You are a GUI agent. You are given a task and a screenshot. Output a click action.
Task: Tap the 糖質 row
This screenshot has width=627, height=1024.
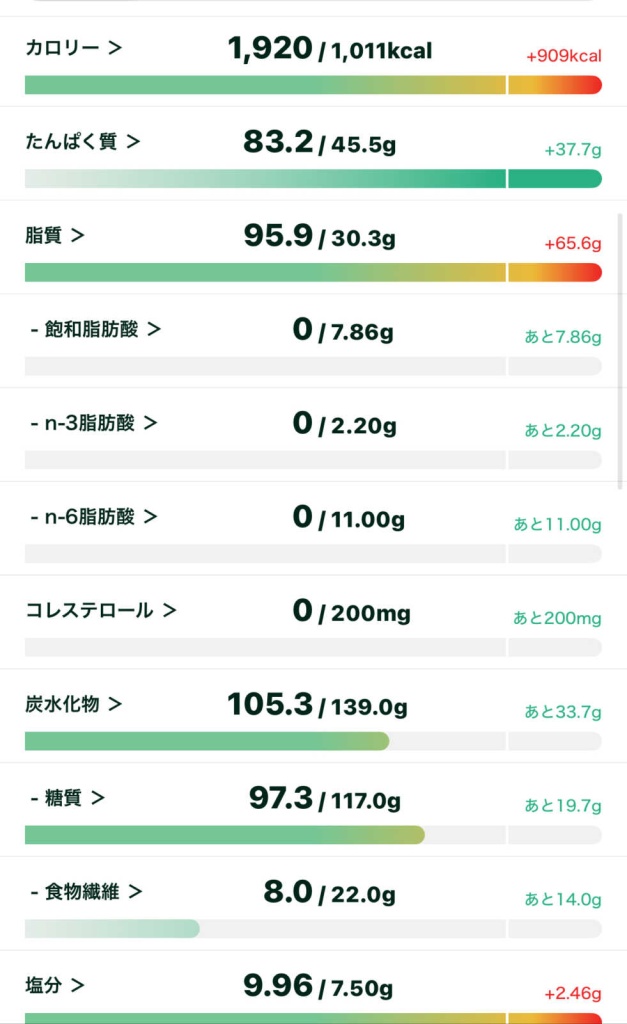tap(67, 798)
